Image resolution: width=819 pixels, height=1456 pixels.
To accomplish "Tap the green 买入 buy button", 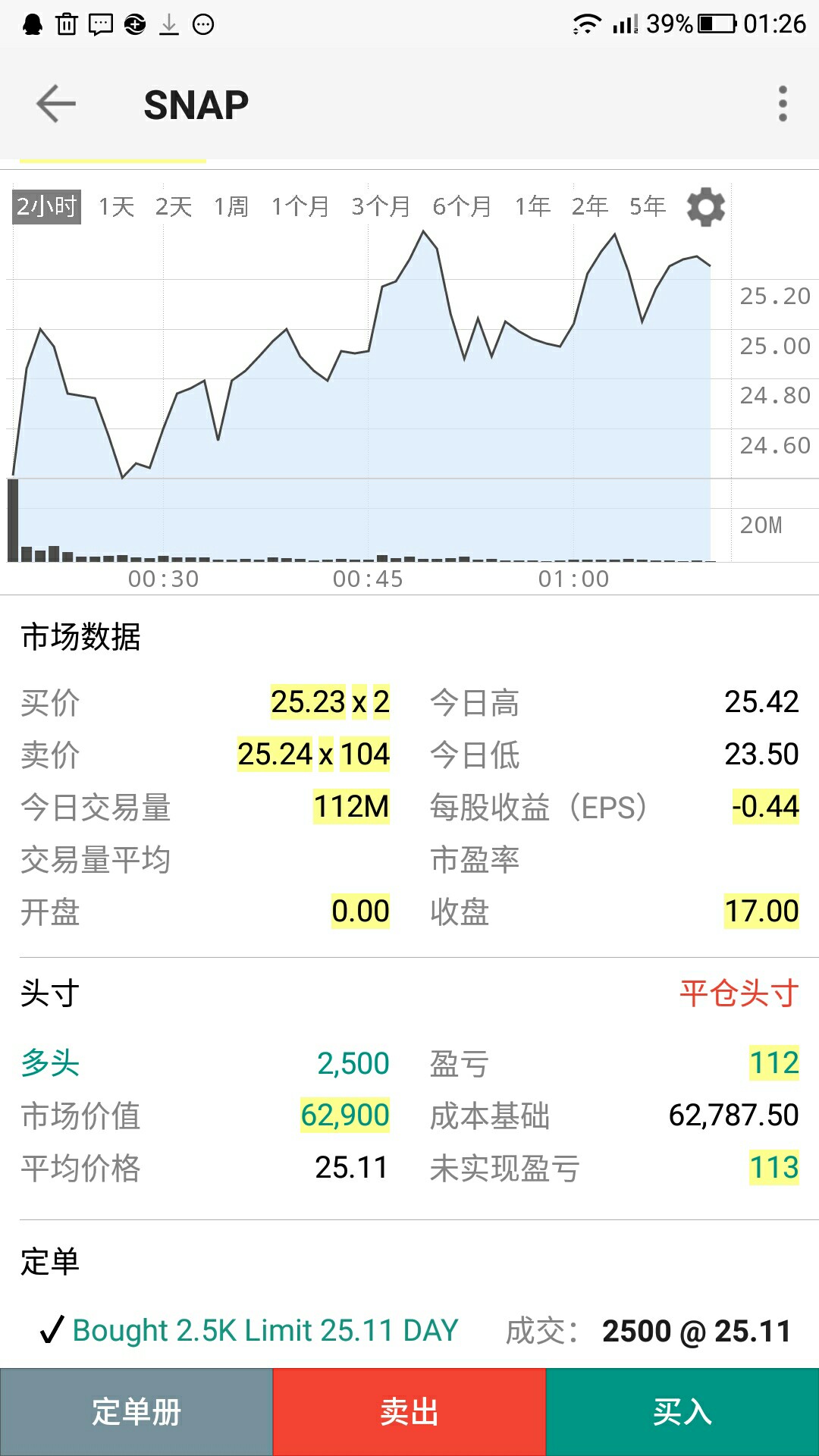I will (682, 1412).
